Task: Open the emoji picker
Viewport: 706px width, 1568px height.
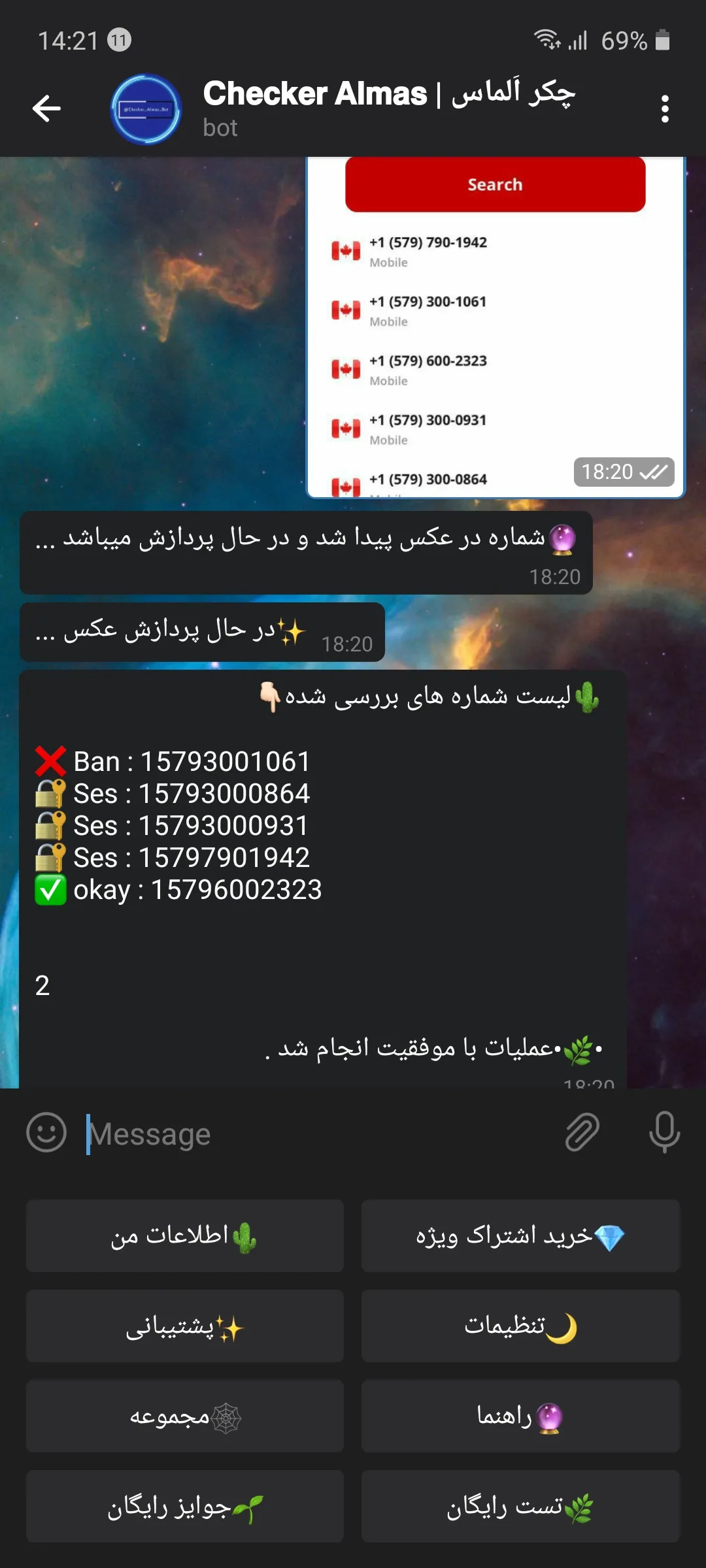Action: pos(46,1132)
